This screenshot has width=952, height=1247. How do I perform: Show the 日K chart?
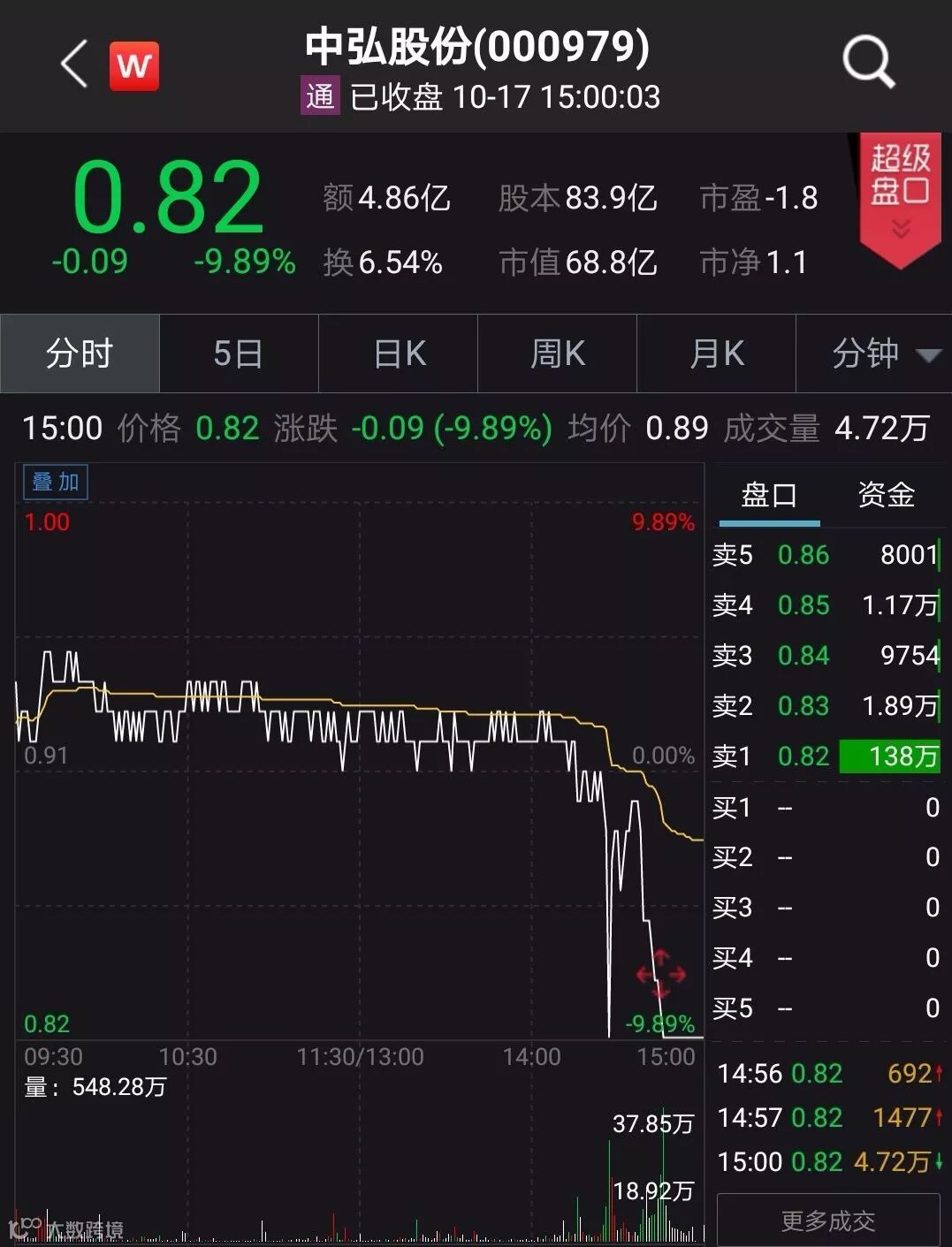tap(399, 354)
